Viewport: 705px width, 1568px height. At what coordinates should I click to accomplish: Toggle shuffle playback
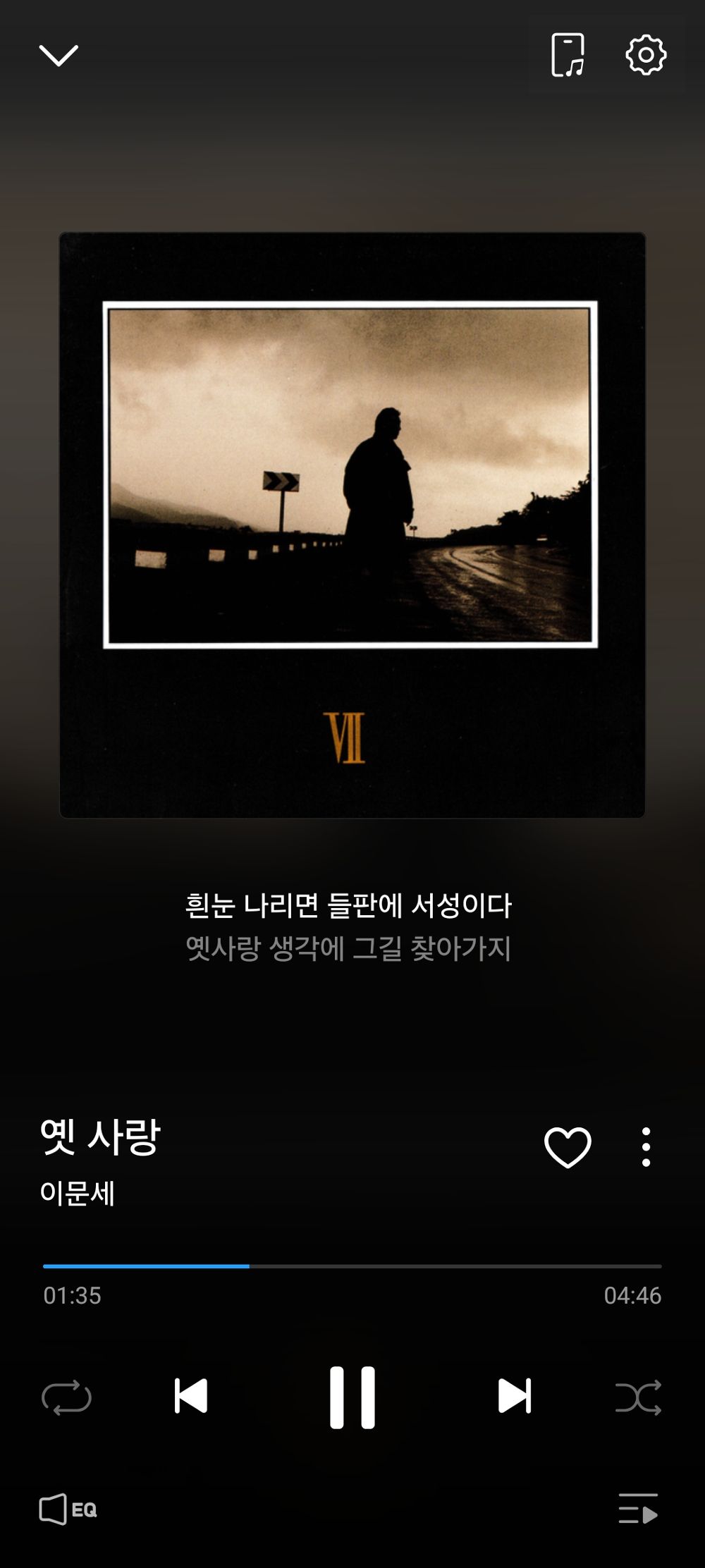[638, 1397]
